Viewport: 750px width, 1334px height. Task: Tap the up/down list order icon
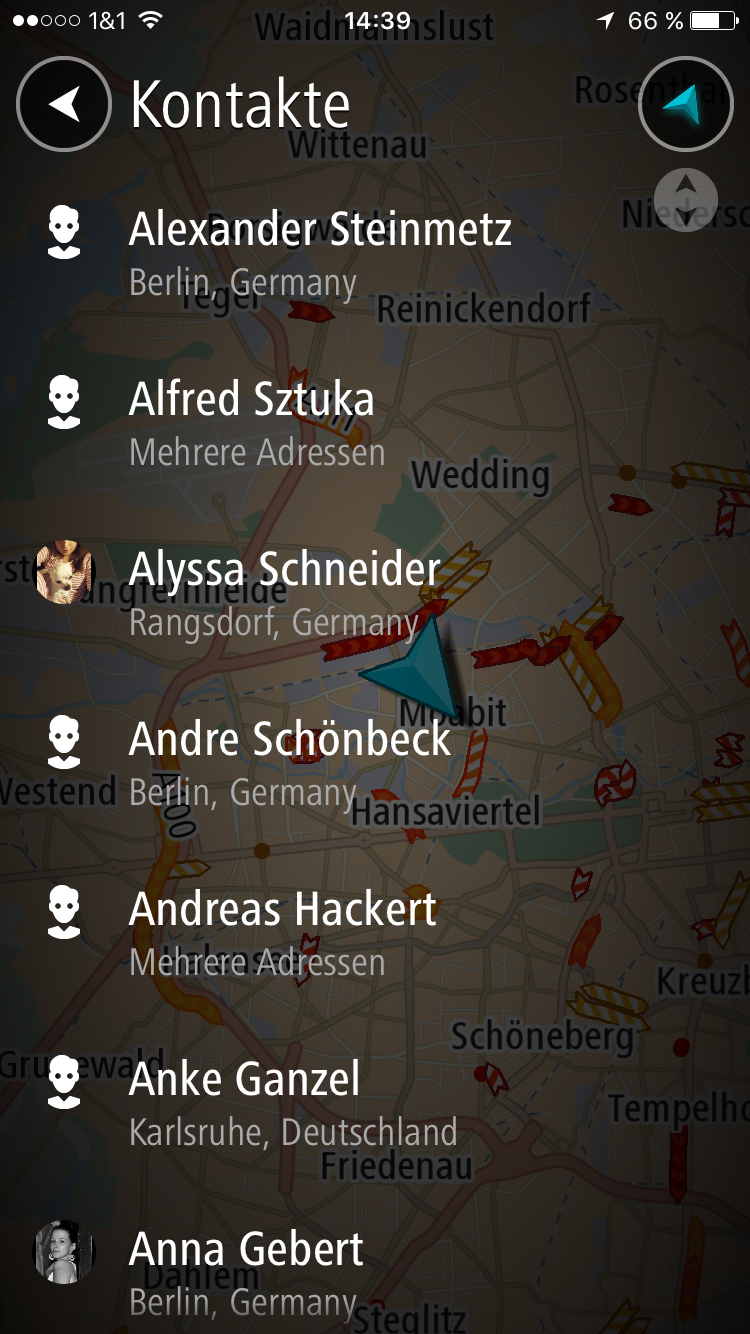point(685,200)
